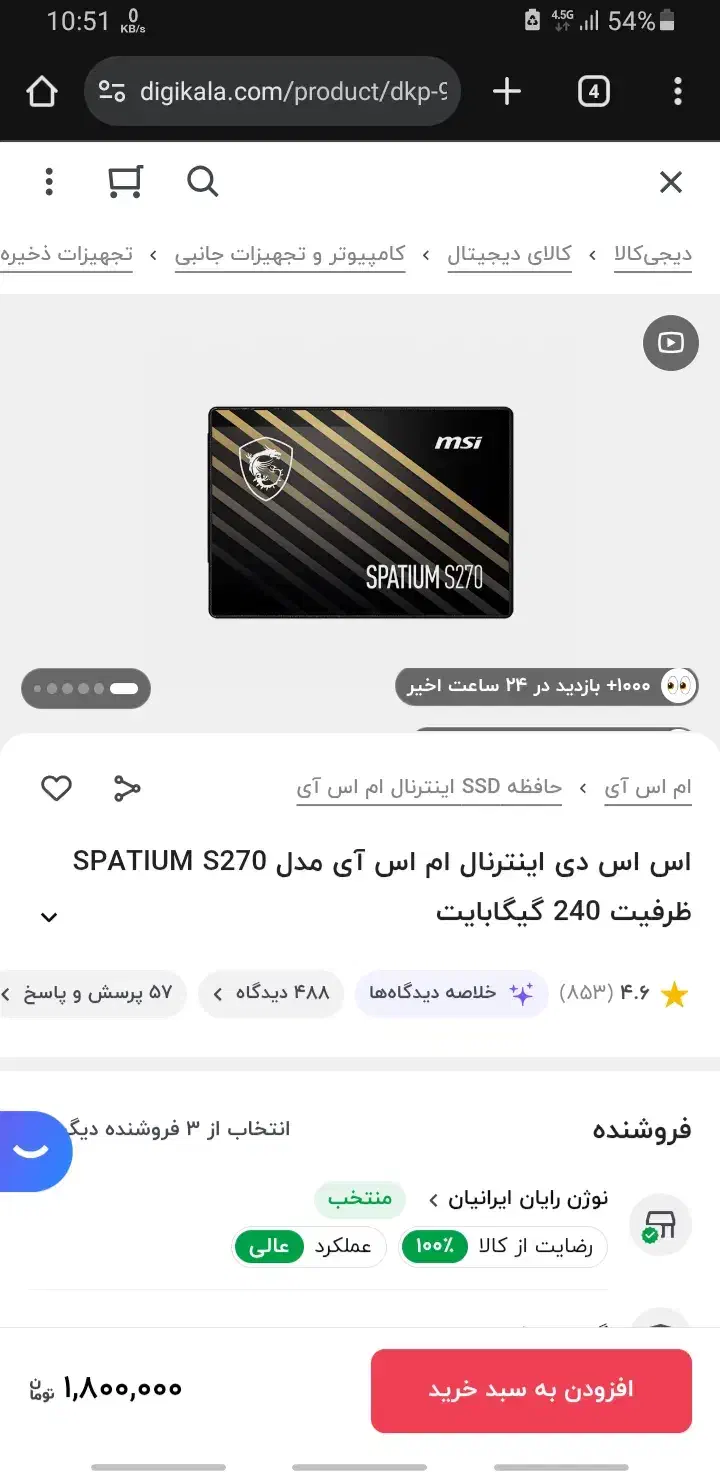Open the browser tab switcher

click(x=593, y=92)
